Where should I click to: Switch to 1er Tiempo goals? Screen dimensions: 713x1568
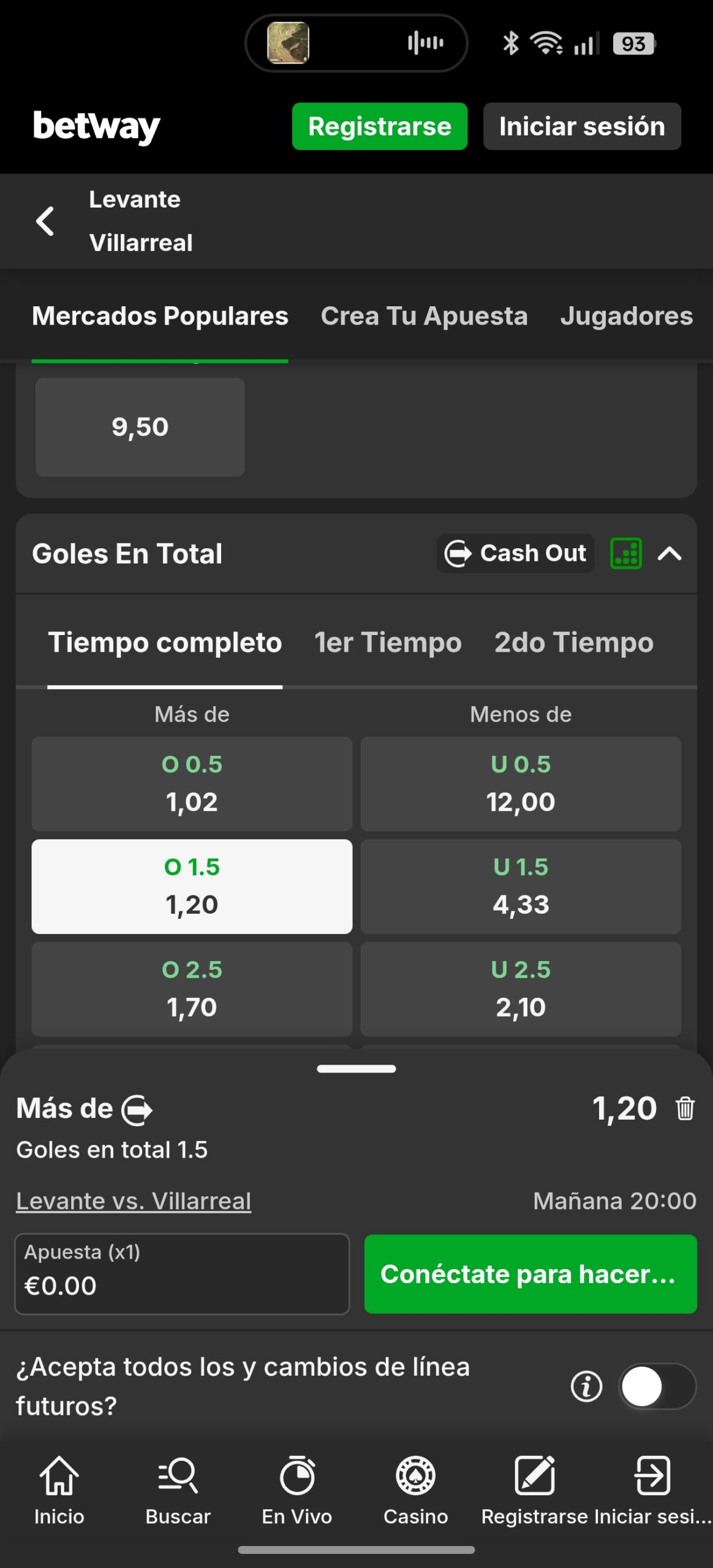388,643
